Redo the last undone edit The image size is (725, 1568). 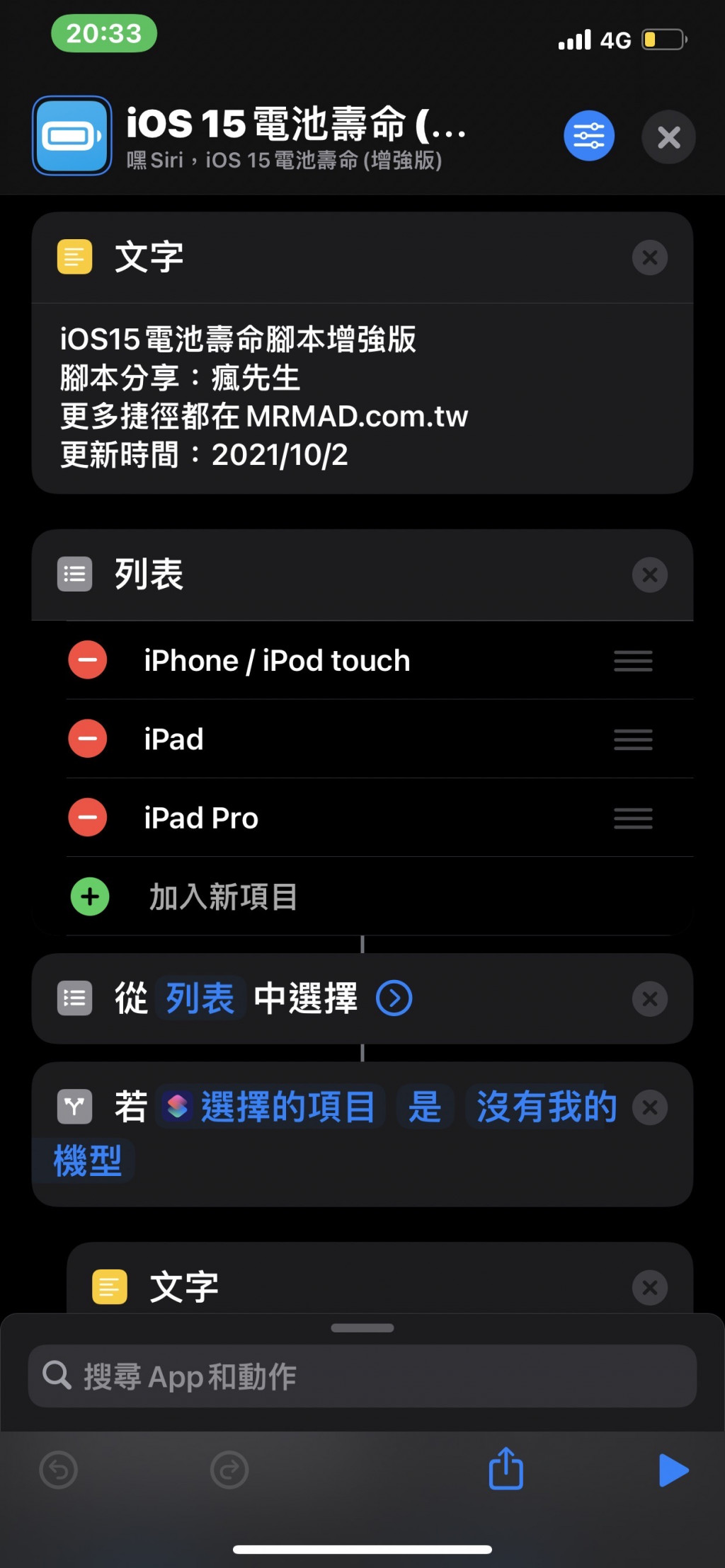[229, 1470]
